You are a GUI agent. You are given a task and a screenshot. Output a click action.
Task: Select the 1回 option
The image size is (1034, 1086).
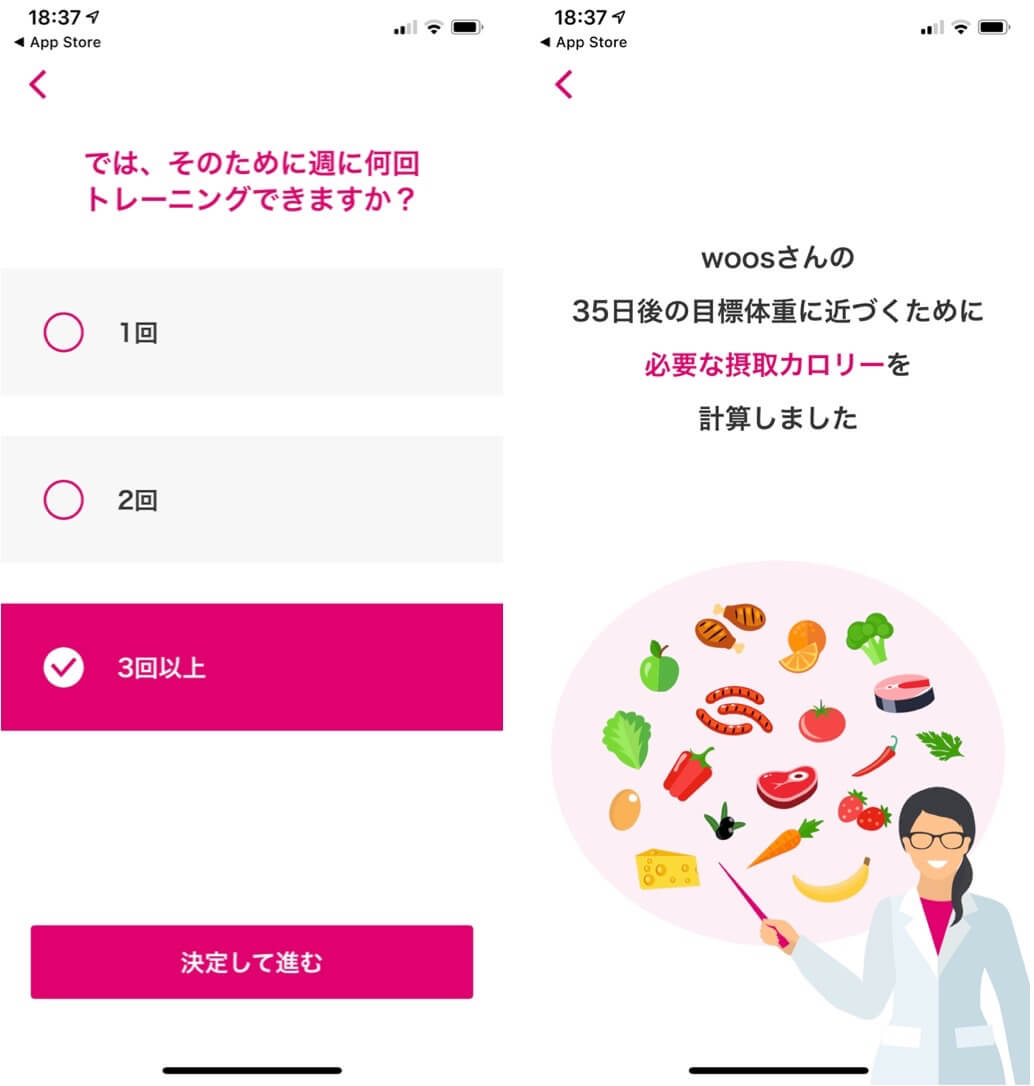[x=250, y=332]
